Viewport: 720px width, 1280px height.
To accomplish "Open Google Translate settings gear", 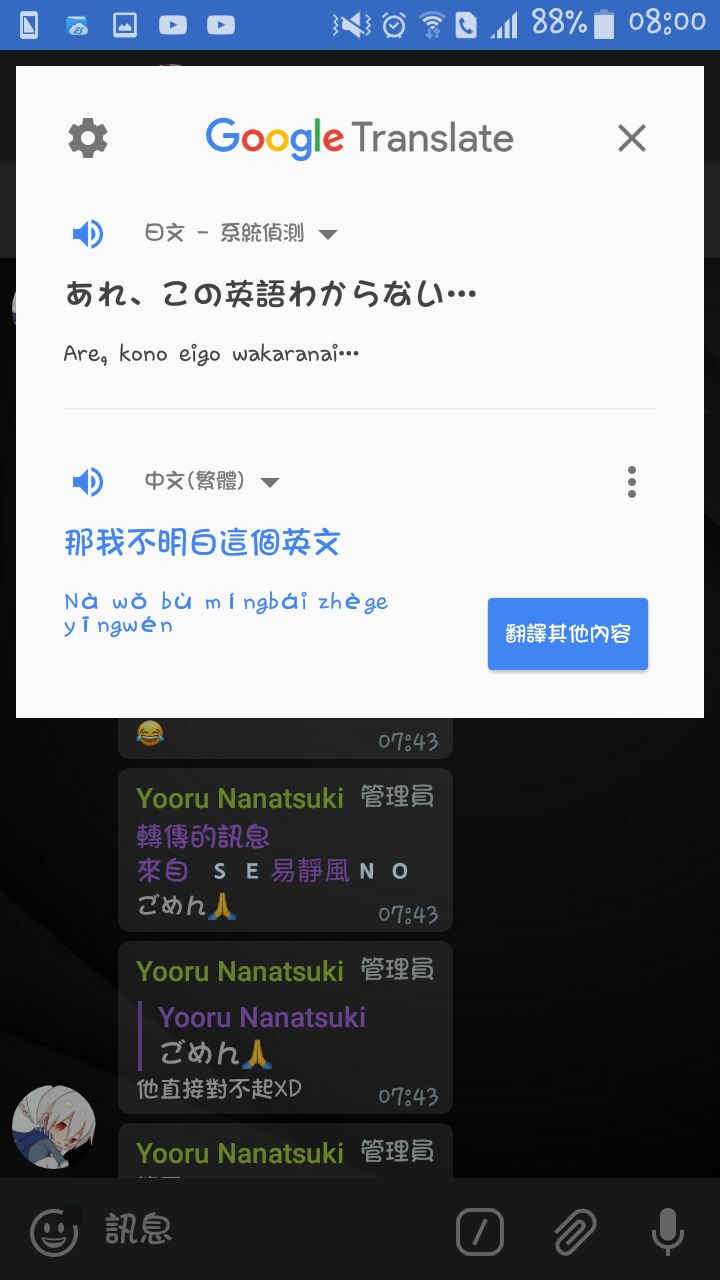I will (x=88, y=138).
